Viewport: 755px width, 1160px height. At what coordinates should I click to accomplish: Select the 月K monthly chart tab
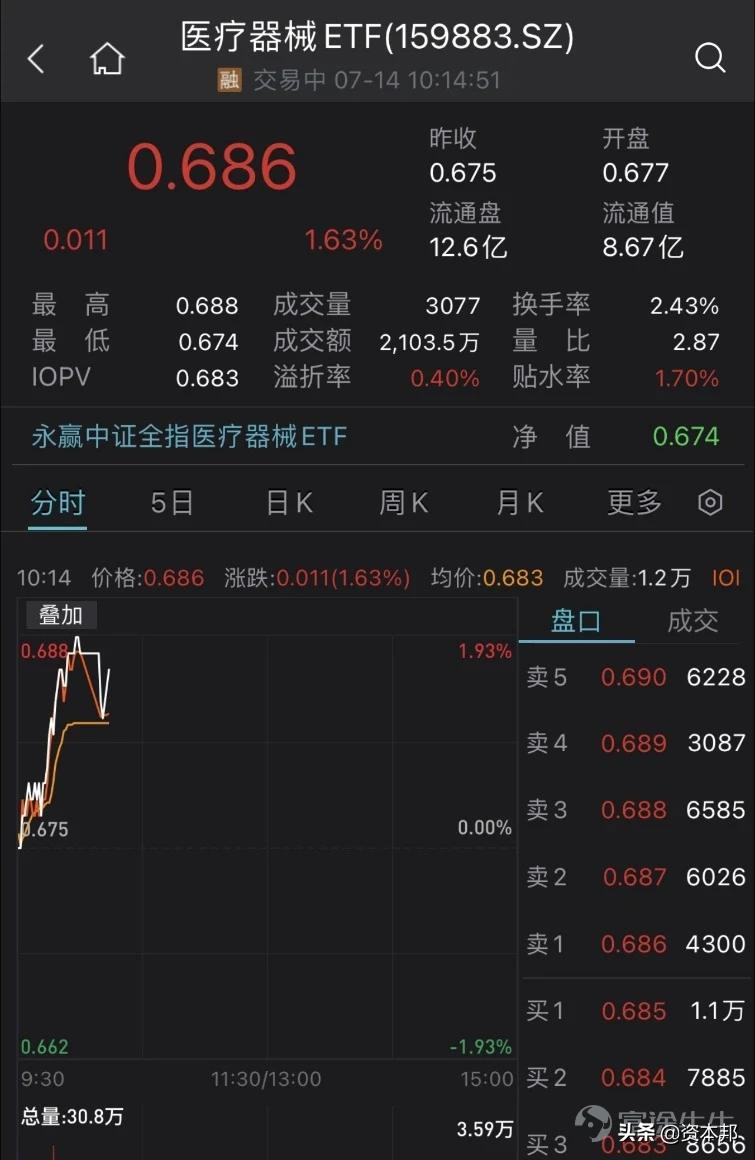pyautogui.click(x=518, y=503)
